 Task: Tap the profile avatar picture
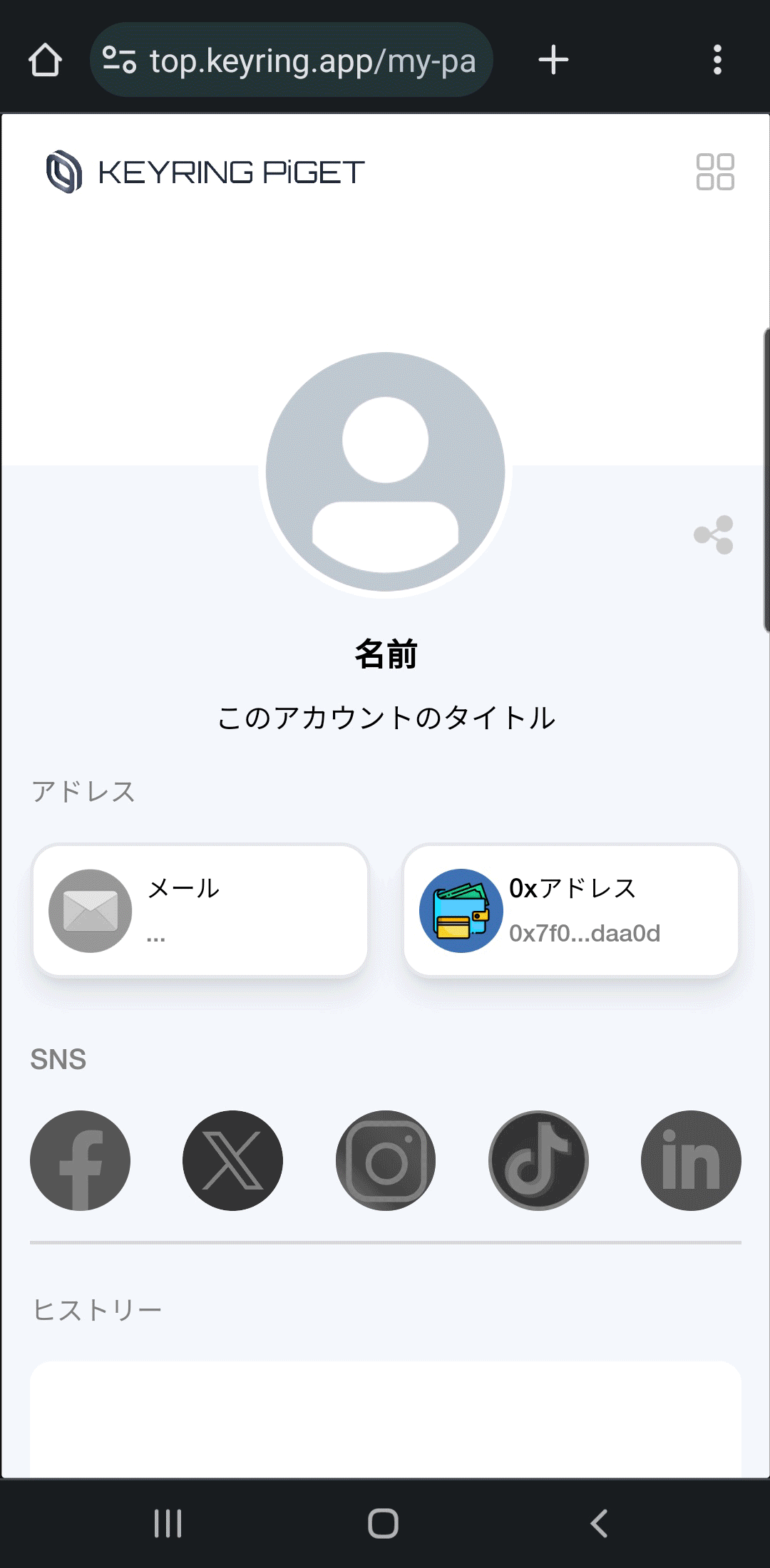tap(386, 472)
